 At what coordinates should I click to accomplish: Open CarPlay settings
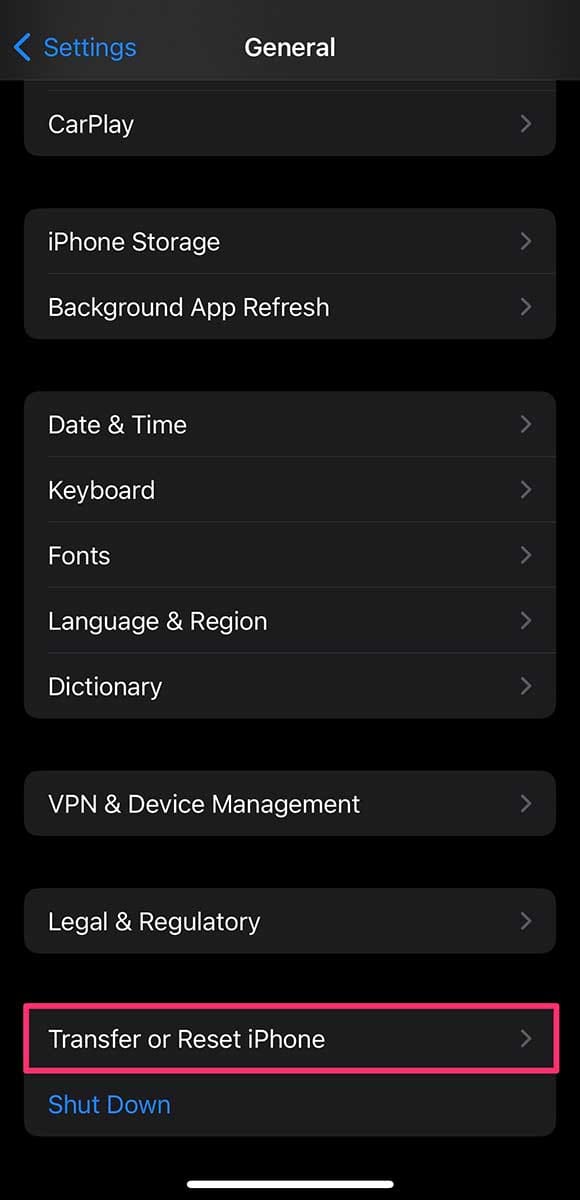(290, 124)
